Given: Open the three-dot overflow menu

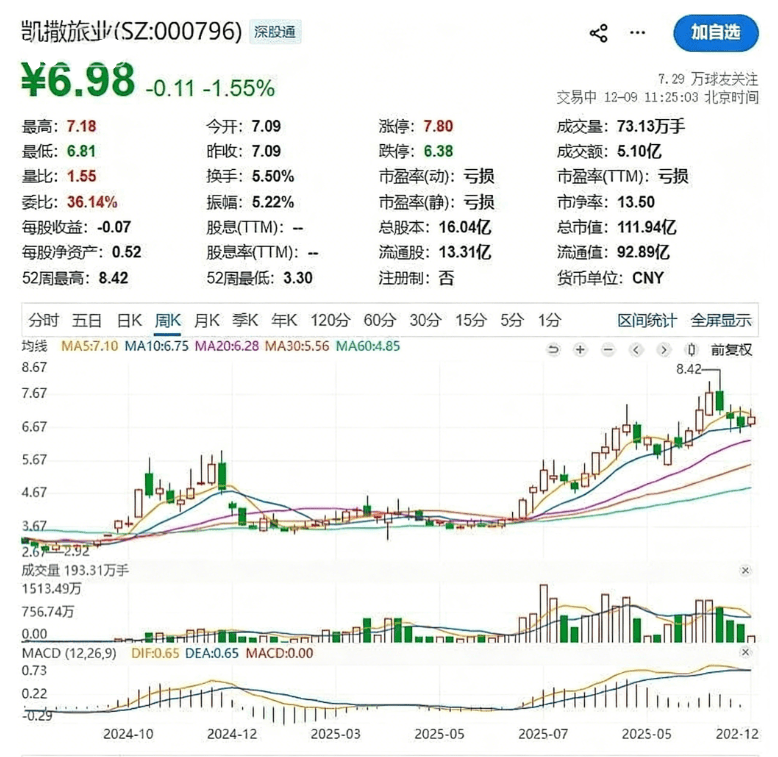Looking at the screenshot, I should [x=638, y=33].
